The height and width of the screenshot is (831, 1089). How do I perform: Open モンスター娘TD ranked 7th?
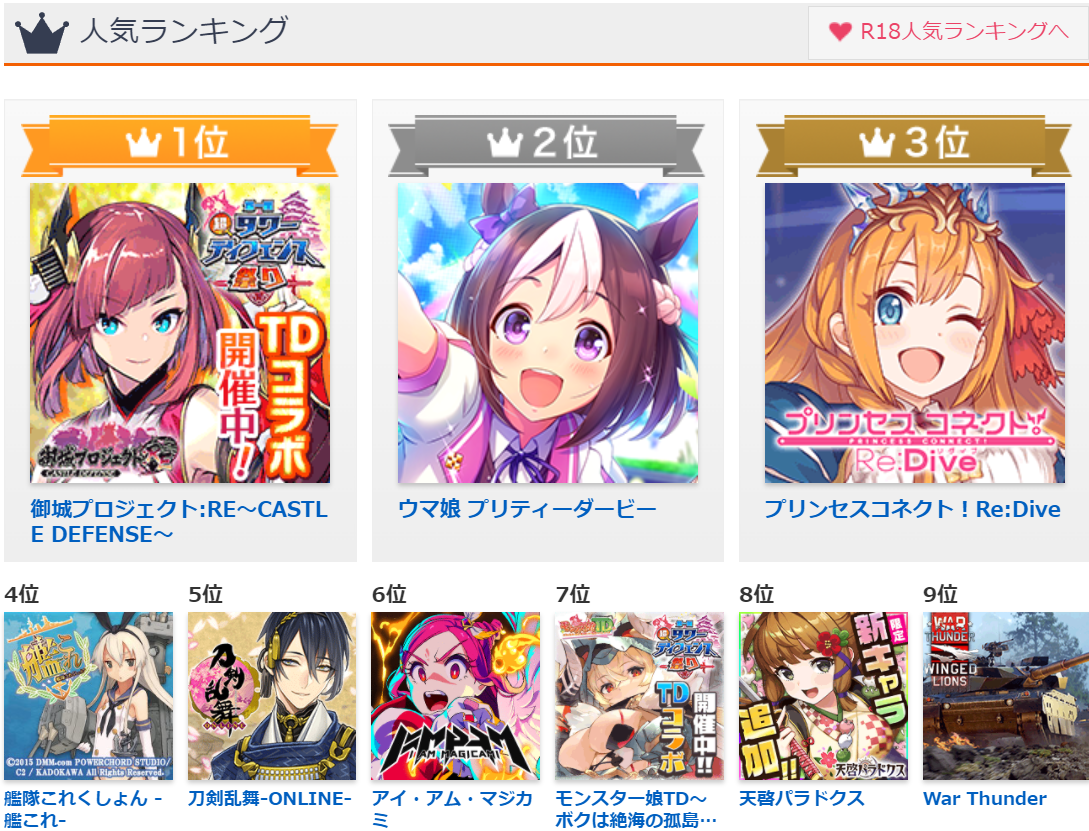point(639,696)
